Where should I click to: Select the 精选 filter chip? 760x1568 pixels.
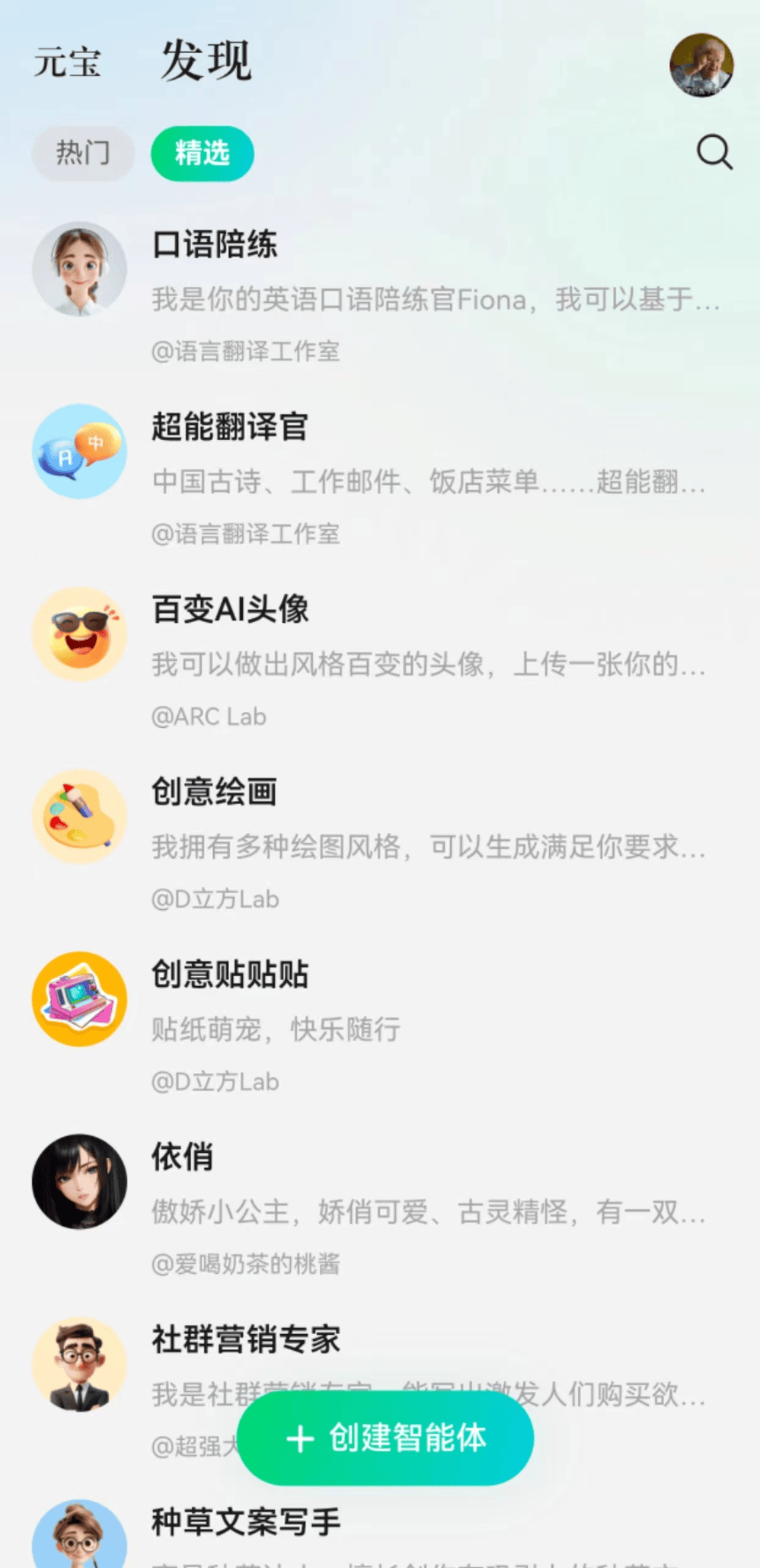point(202,153)
